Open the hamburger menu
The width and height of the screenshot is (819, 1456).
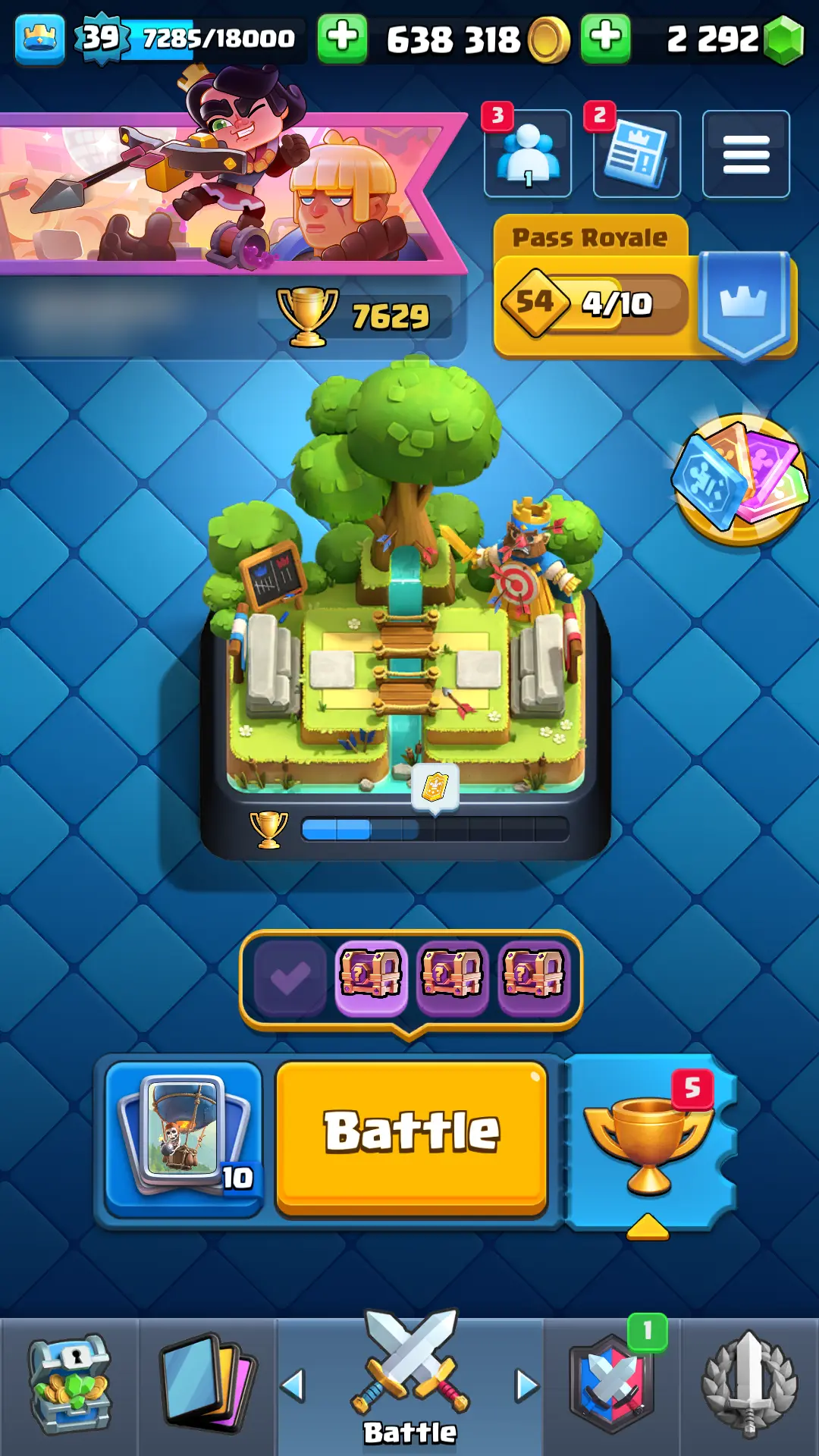(745, 154)
